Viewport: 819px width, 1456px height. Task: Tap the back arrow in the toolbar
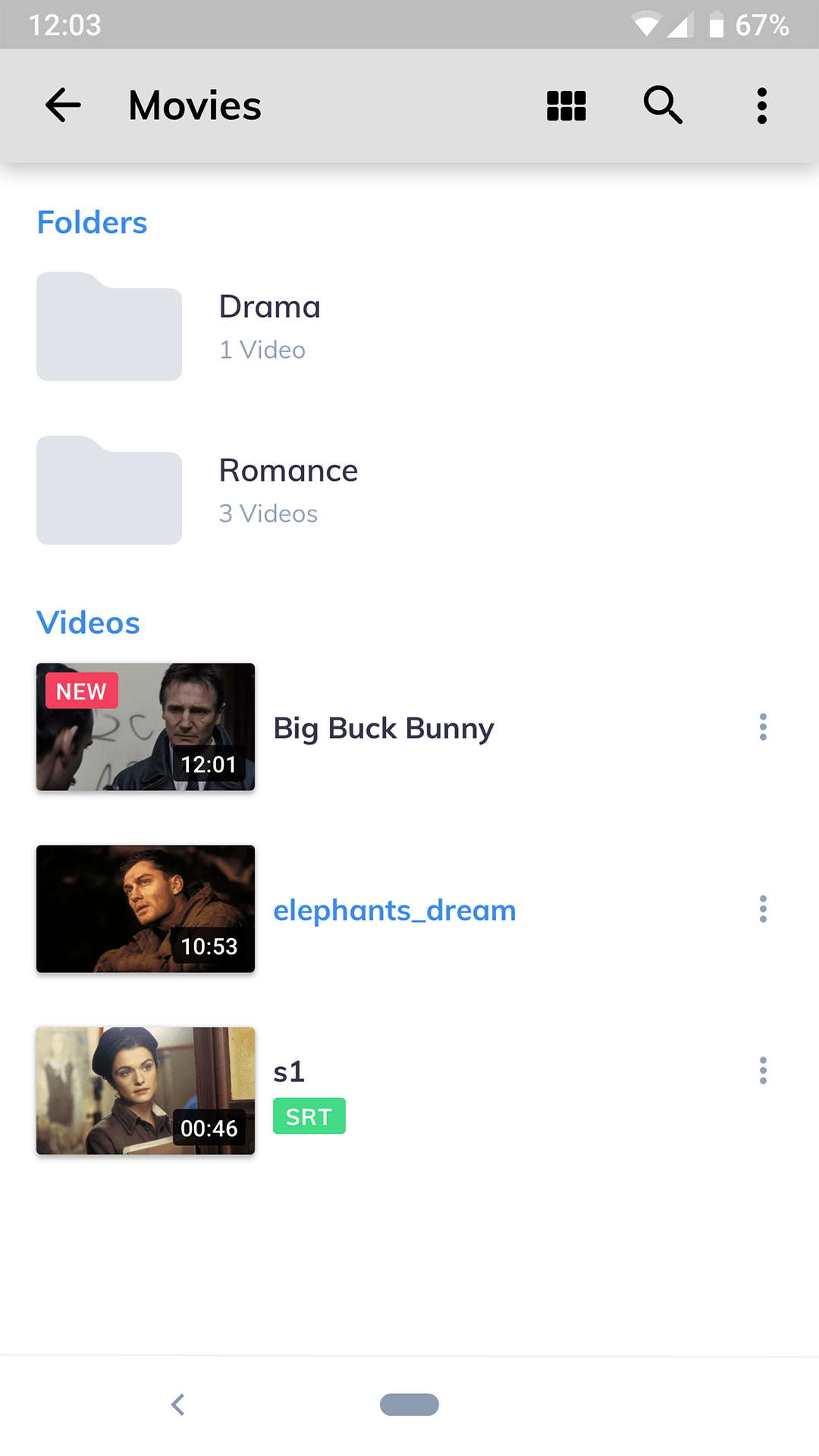pyautogui.click(x=63, y=105)
